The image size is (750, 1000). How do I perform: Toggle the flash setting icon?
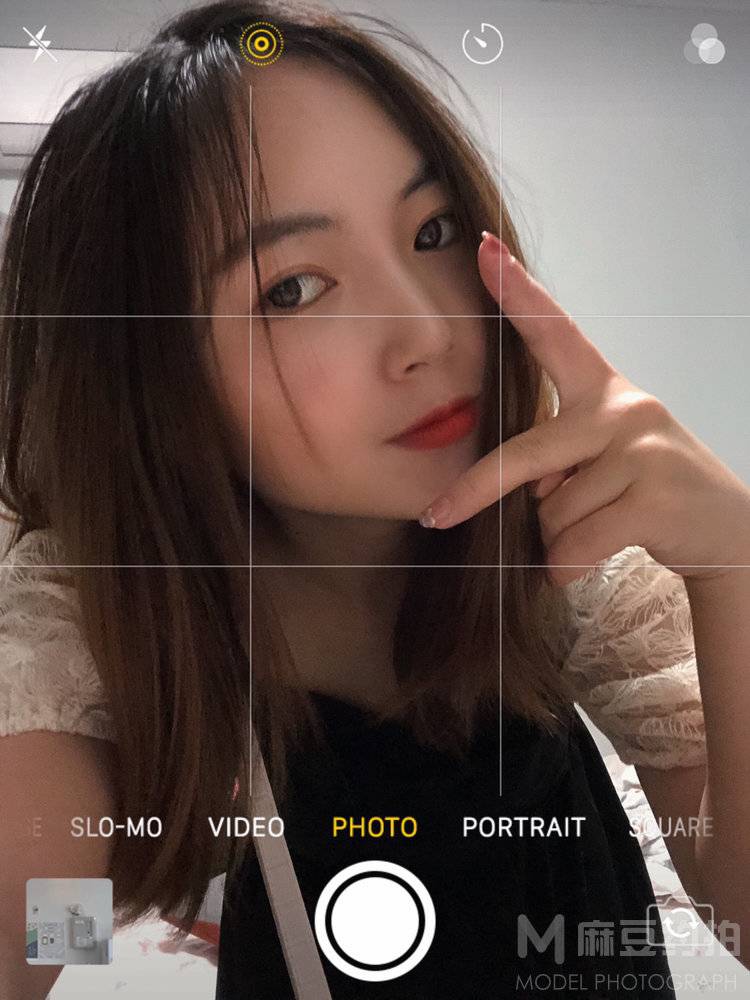(x=41, y=45)
